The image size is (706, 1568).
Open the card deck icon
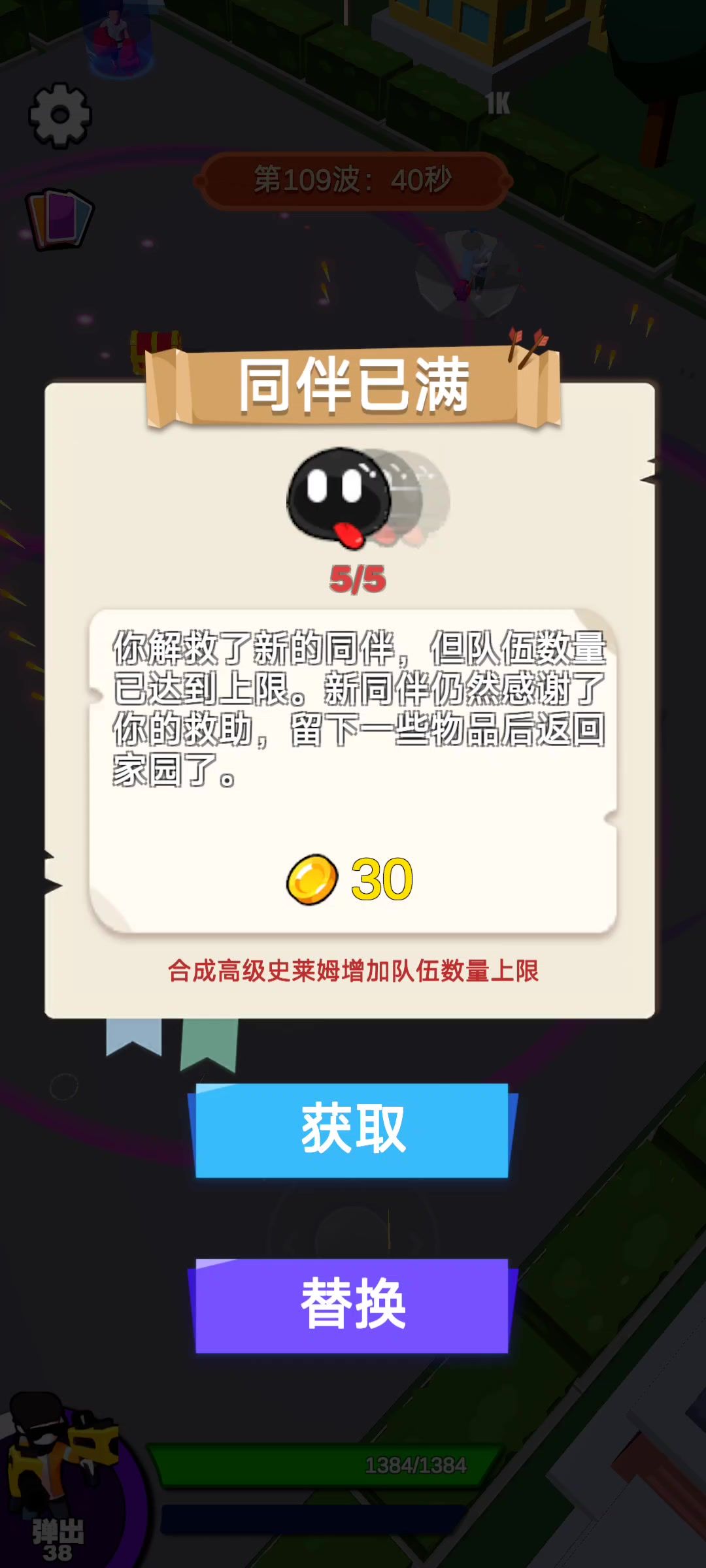[x=59, y=219]
